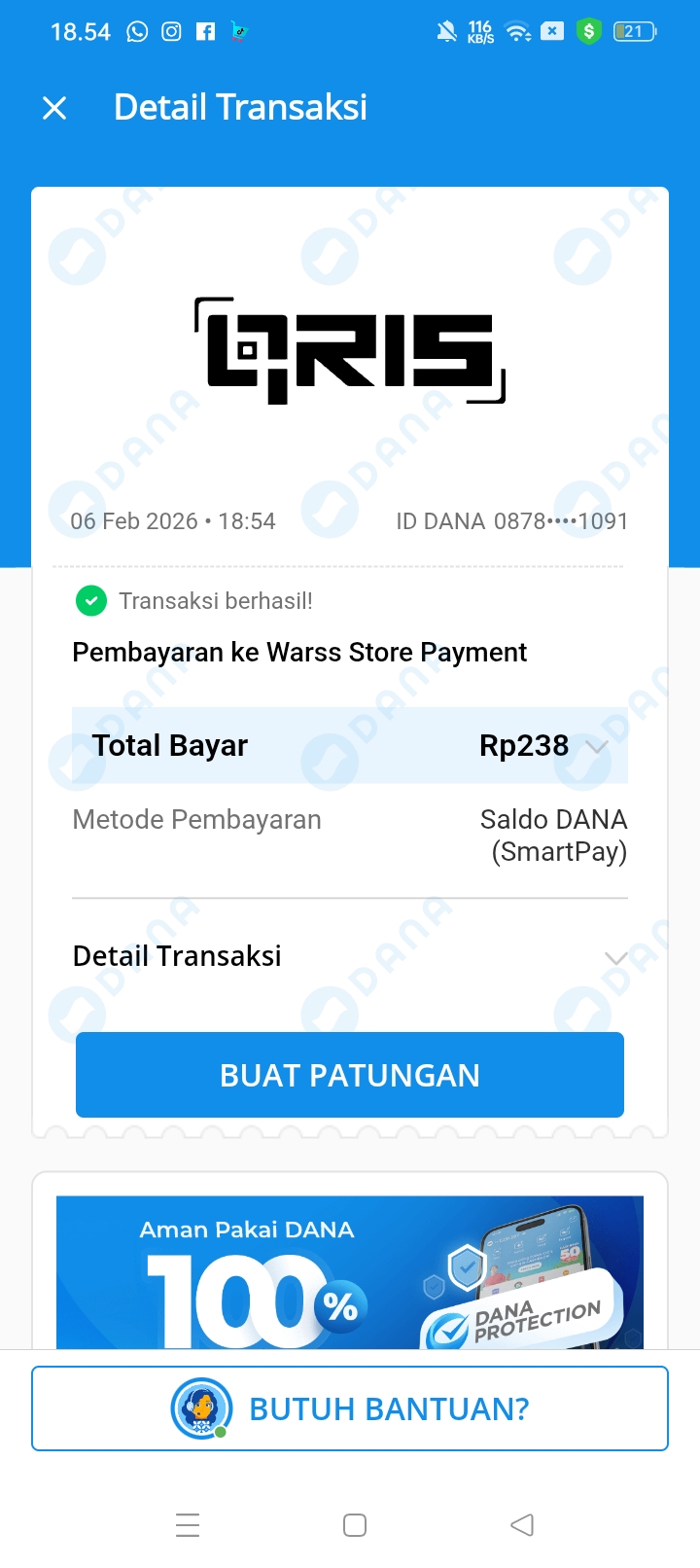Image resolution: width=700 pixels, height=1568 pixels.
Task: Expand the Total Bayar breakdown chevron
Action: (x=596, y=746)
